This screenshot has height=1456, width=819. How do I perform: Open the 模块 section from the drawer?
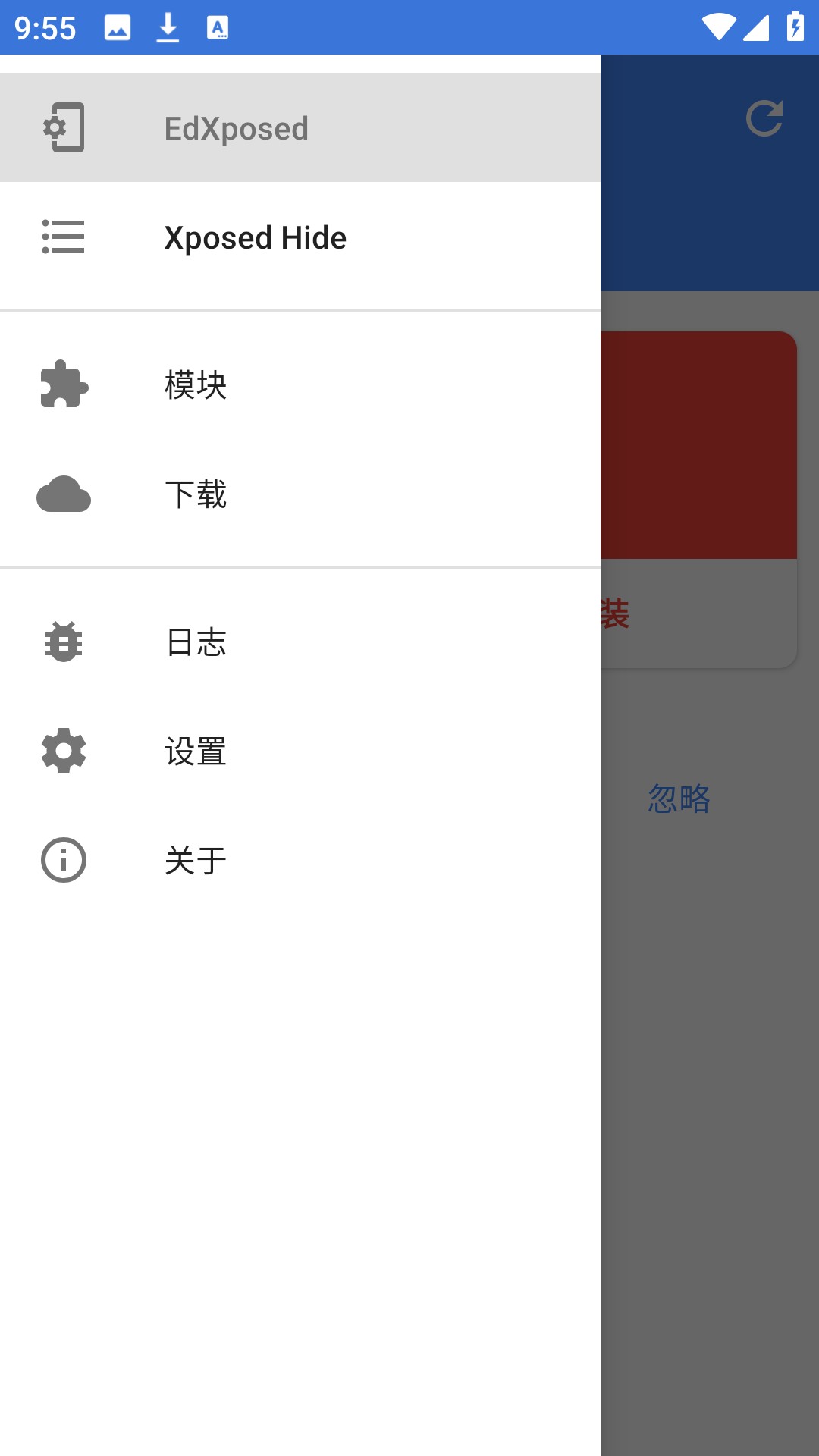(x=196, y=386)
